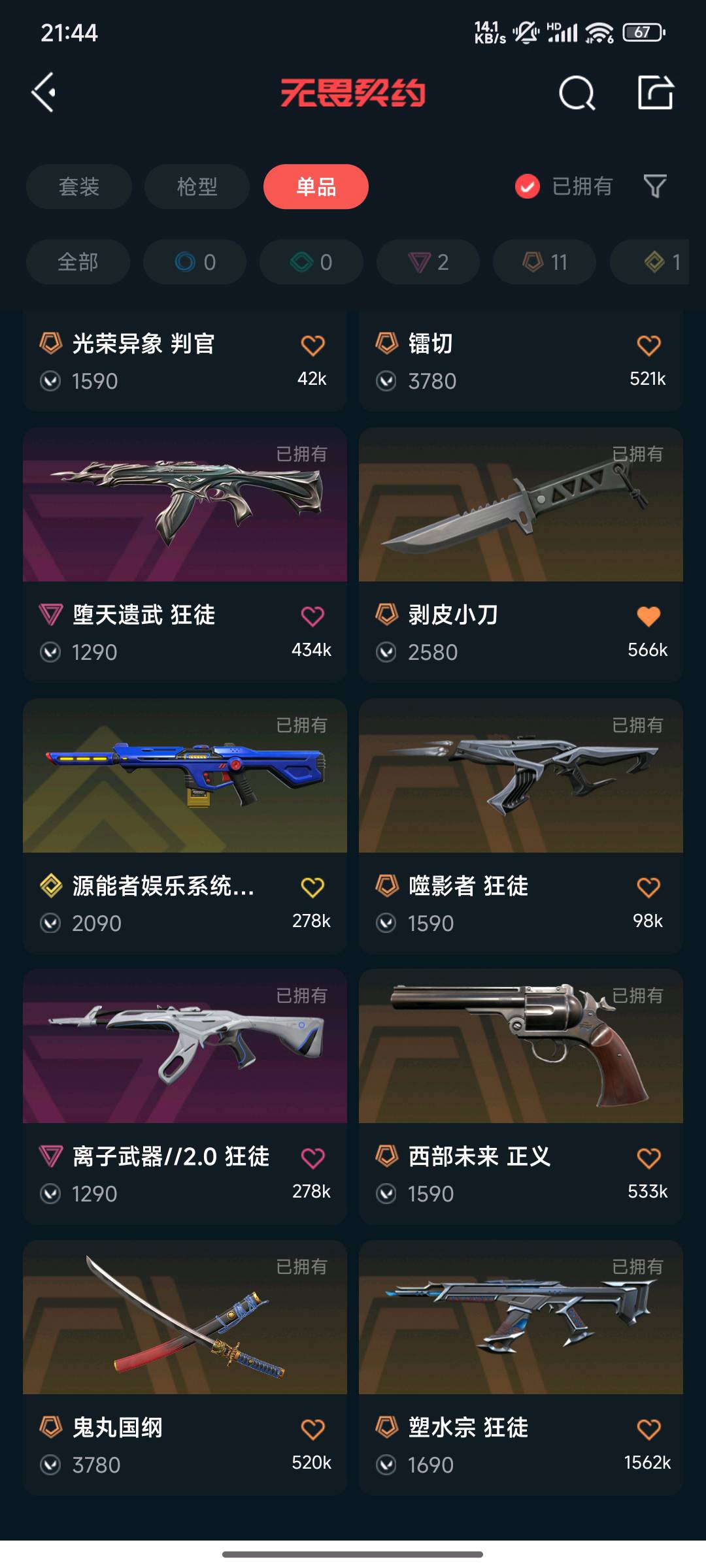Filter by the purple tier chip showing 2
The width and height of the screenshot is (706, 1568).
[x=428, y=262]
